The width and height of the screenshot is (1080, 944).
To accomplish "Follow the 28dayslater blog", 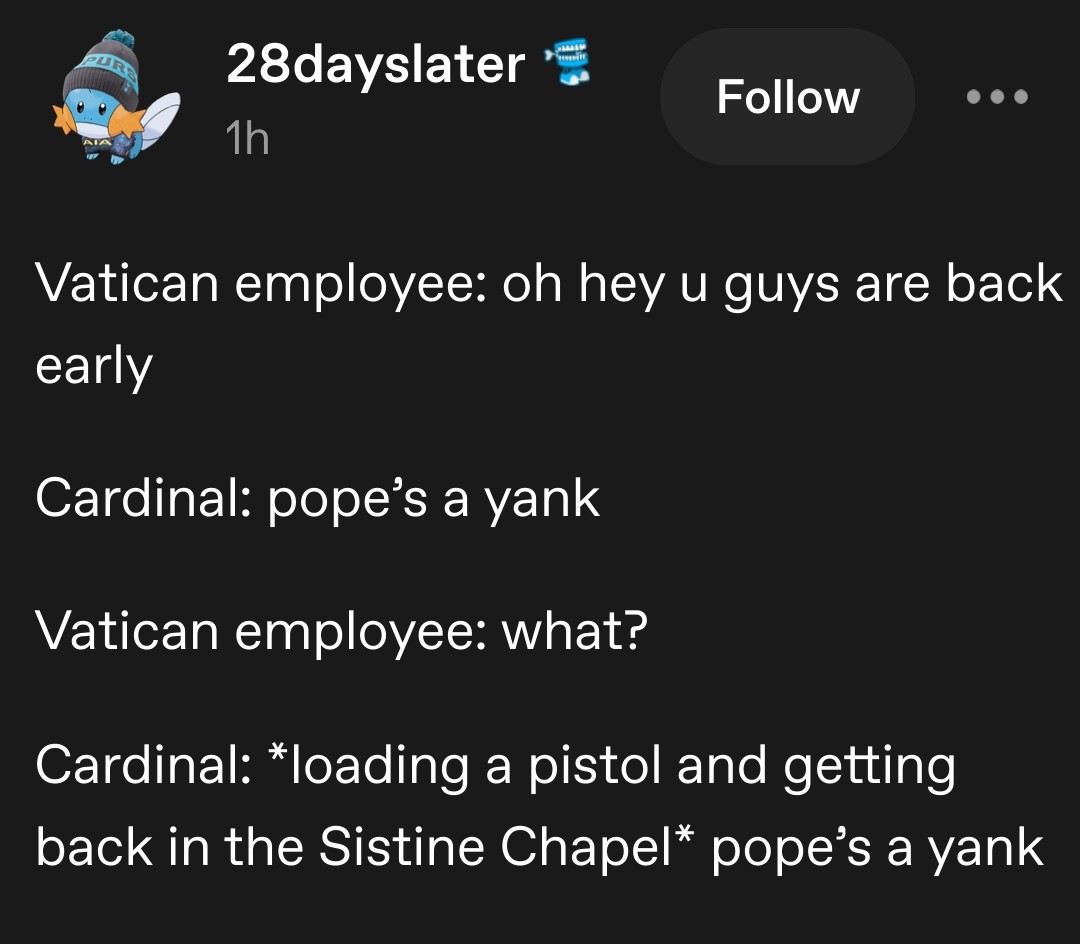I will coord(787,97).
